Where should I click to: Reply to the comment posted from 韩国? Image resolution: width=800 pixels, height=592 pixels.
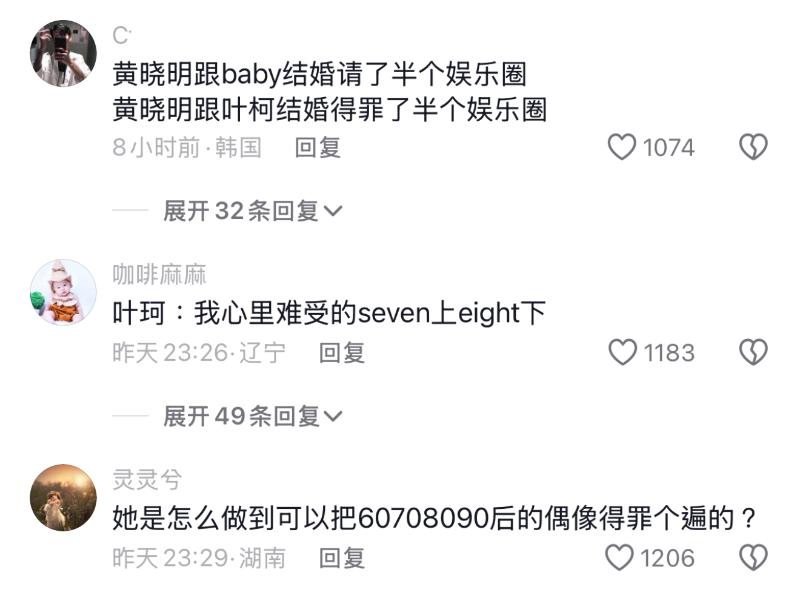coord(318,148)
